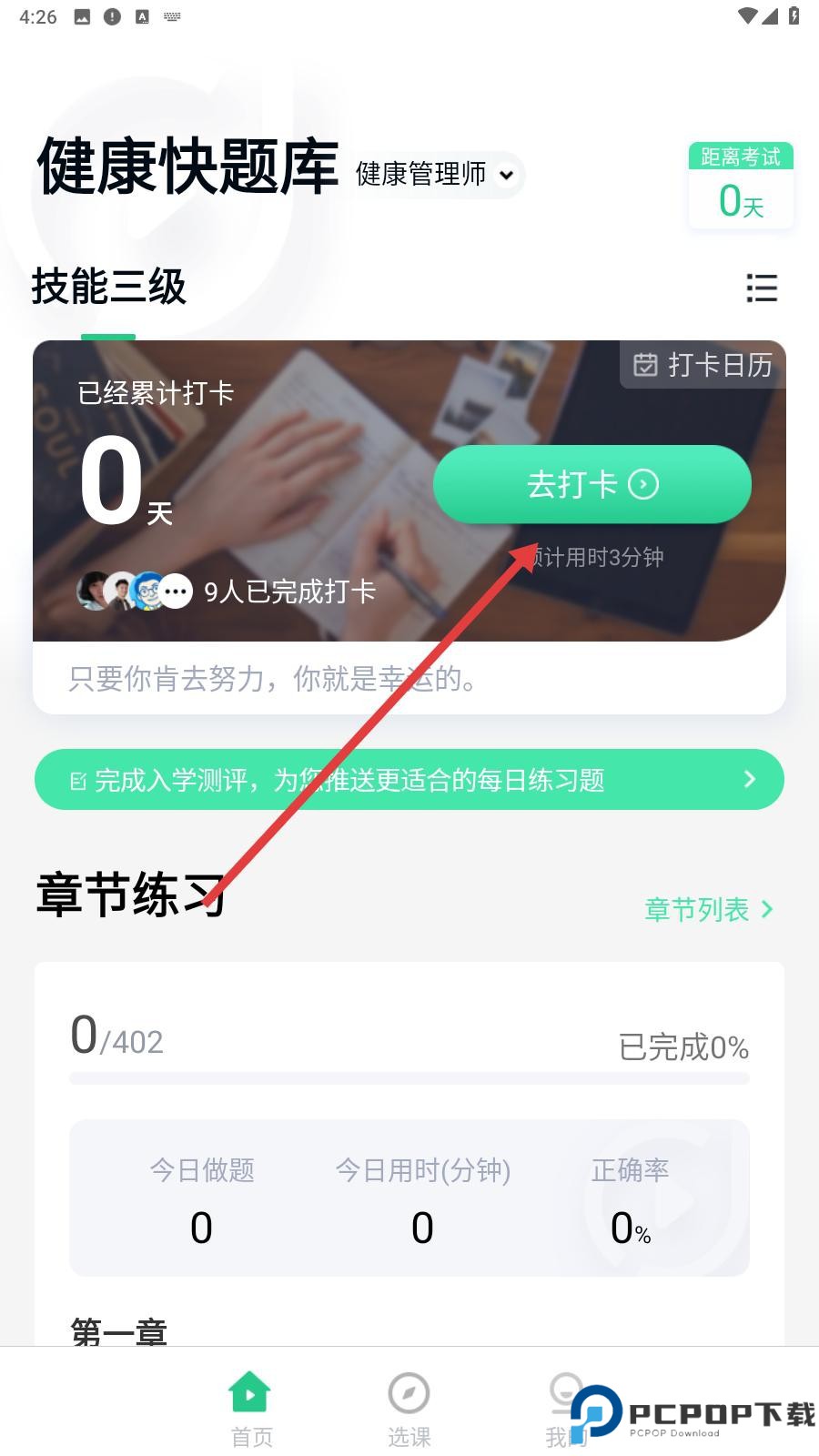Image resolution: width=819 pixels, height=1456 pixels.
Task: Tap the 去打卡 check-in button
Action: tap(591, 484)
